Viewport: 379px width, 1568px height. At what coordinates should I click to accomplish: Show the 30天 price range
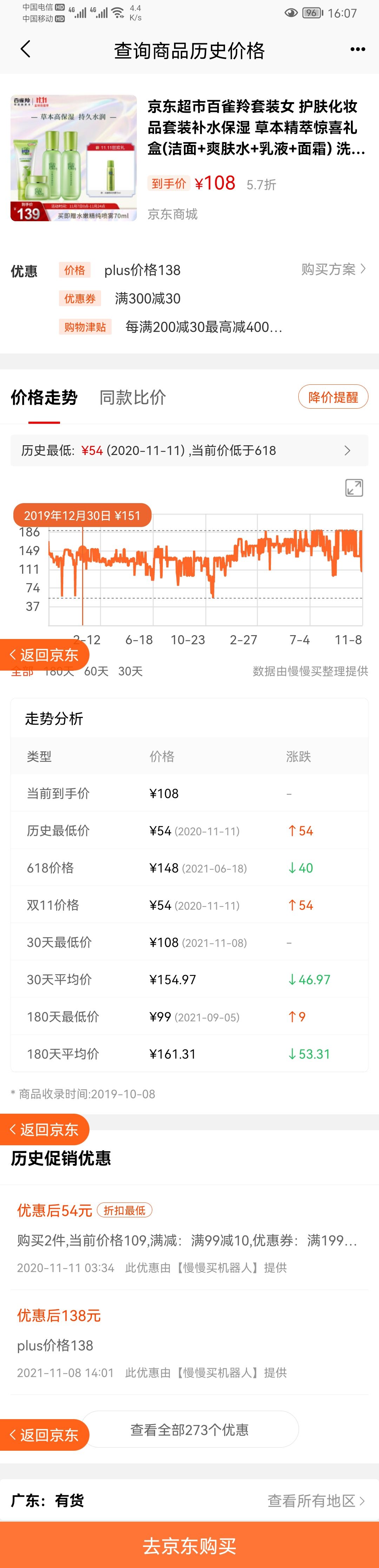coord(130,671)
